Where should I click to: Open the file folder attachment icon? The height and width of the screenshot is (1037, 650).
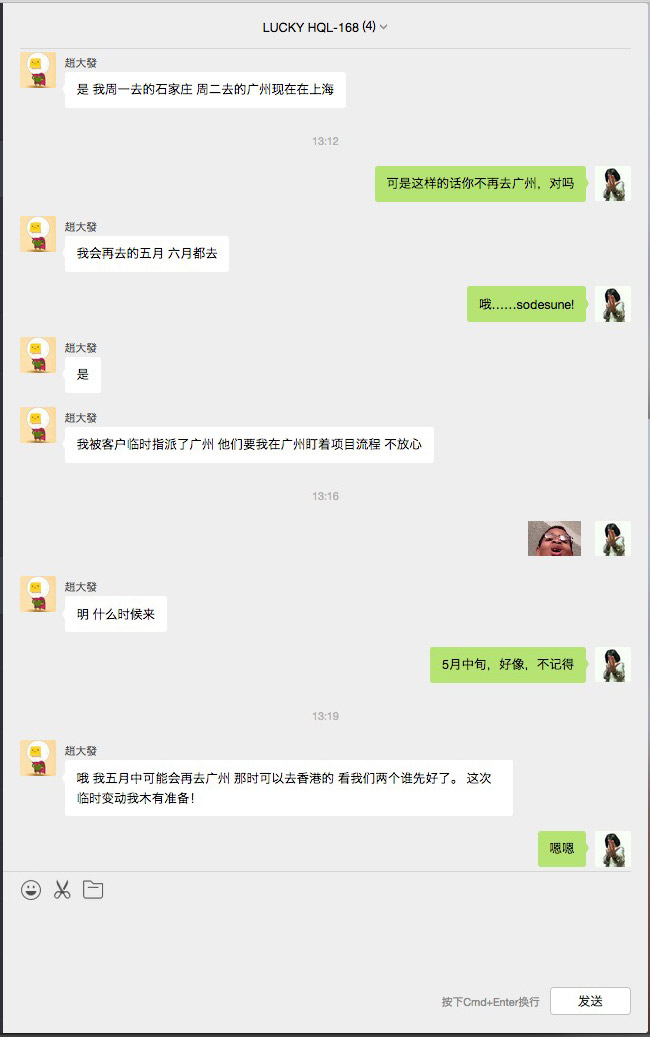(93, 889)
